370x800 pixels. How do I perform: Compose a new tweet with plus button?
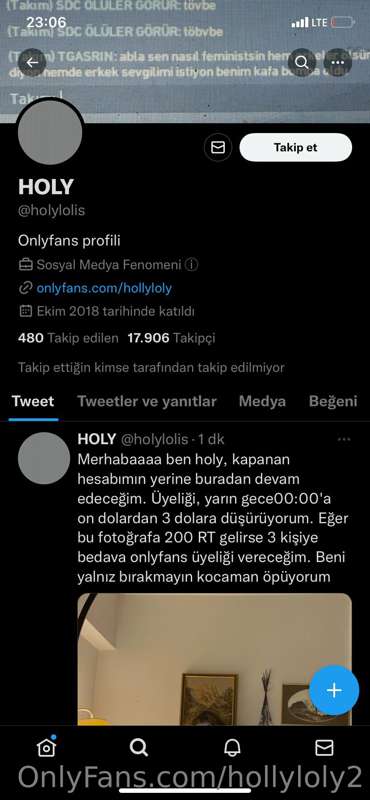coord(334,690)
